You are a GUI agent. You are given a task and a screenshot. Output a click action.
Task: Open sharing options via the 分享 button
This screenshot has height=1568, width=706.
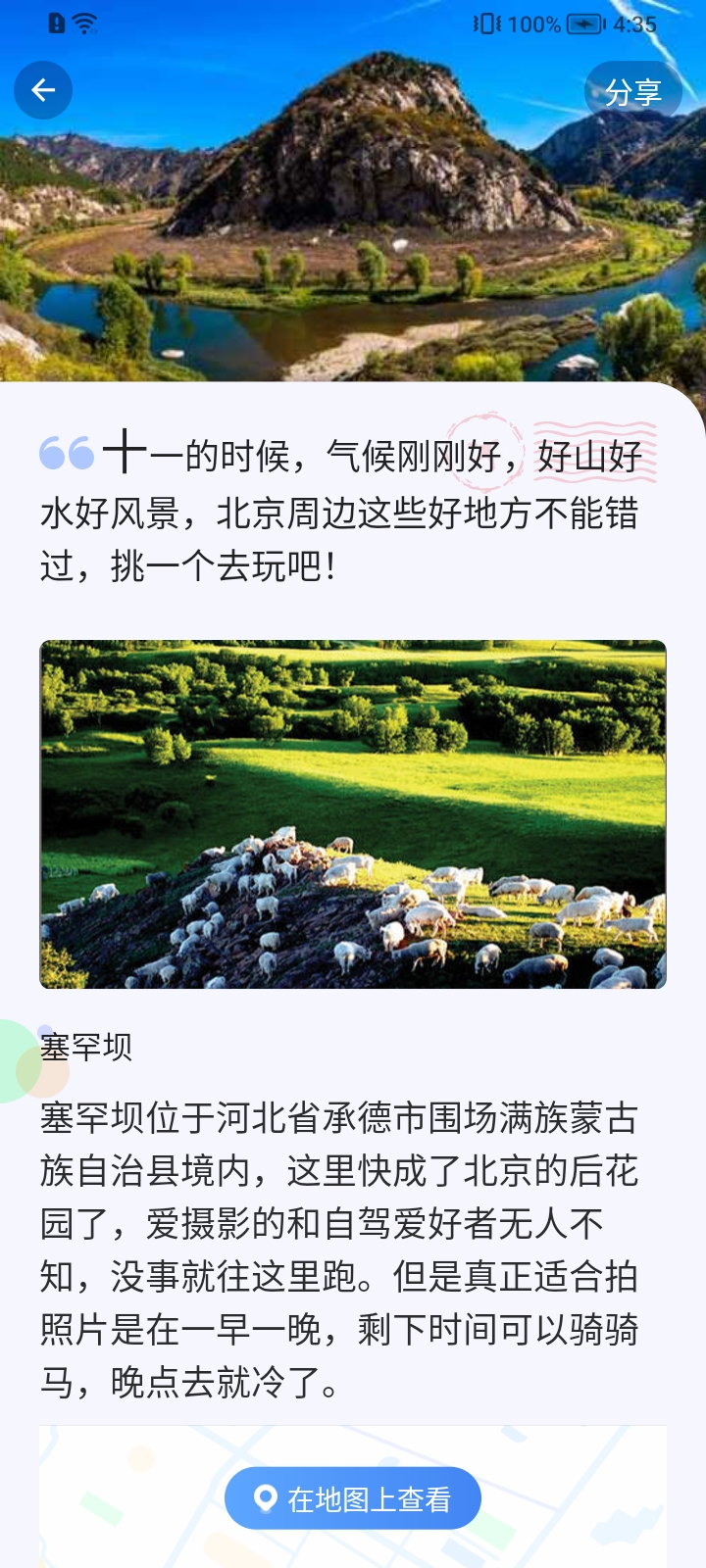[x=635, y=89]
